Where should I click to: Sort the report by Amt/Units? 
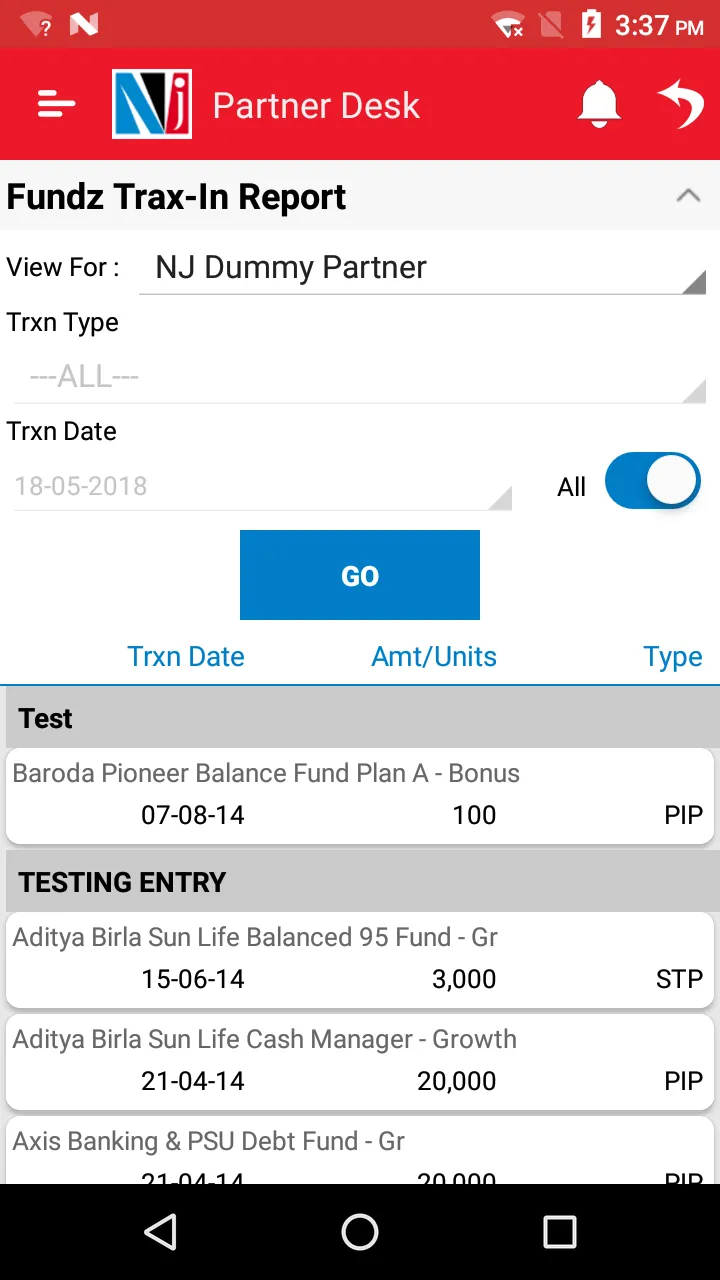coord(433,657)
